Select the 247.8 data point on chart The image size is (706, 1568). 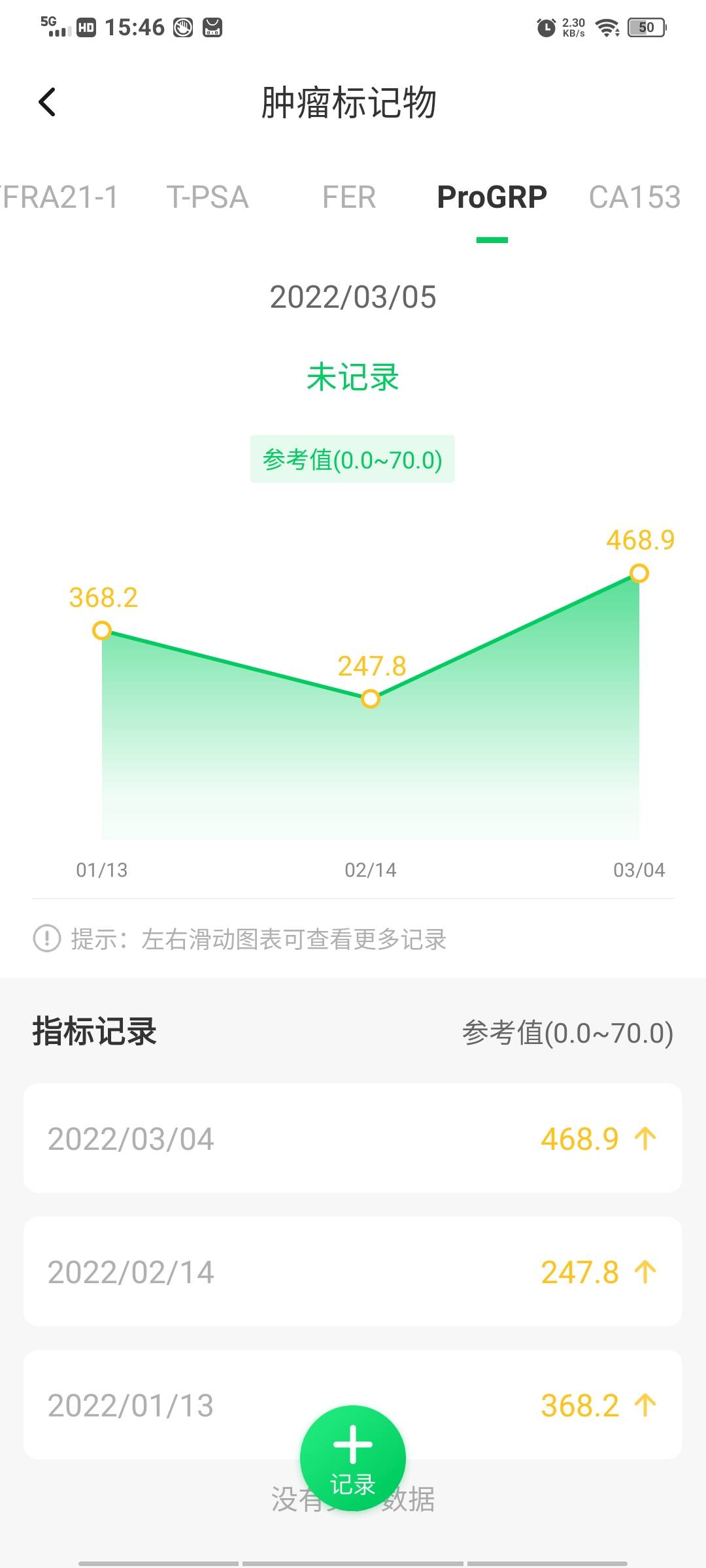pos(370,699)
